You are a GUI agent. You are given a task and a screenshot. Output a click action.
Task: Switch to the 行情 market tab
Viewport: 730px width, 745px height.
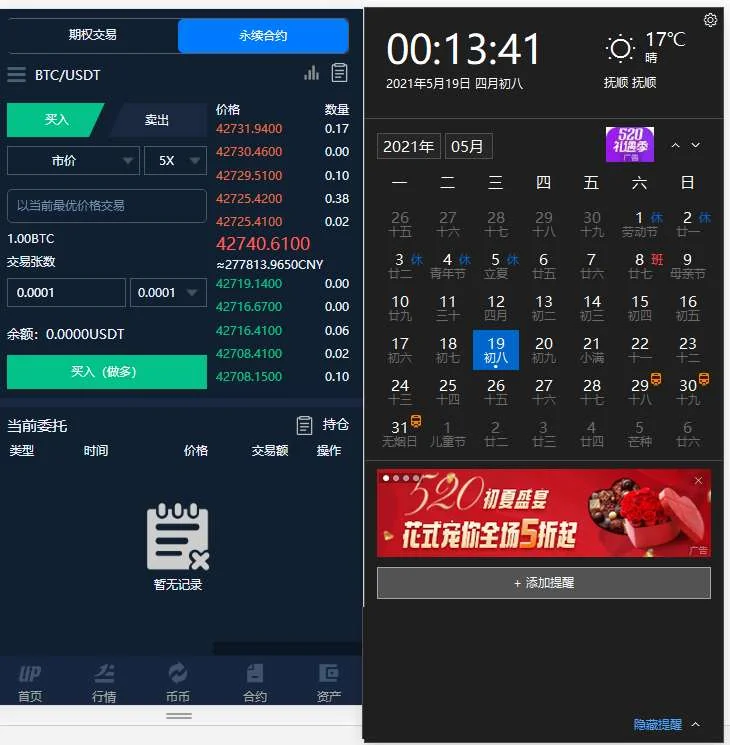[x=104, y=684]
